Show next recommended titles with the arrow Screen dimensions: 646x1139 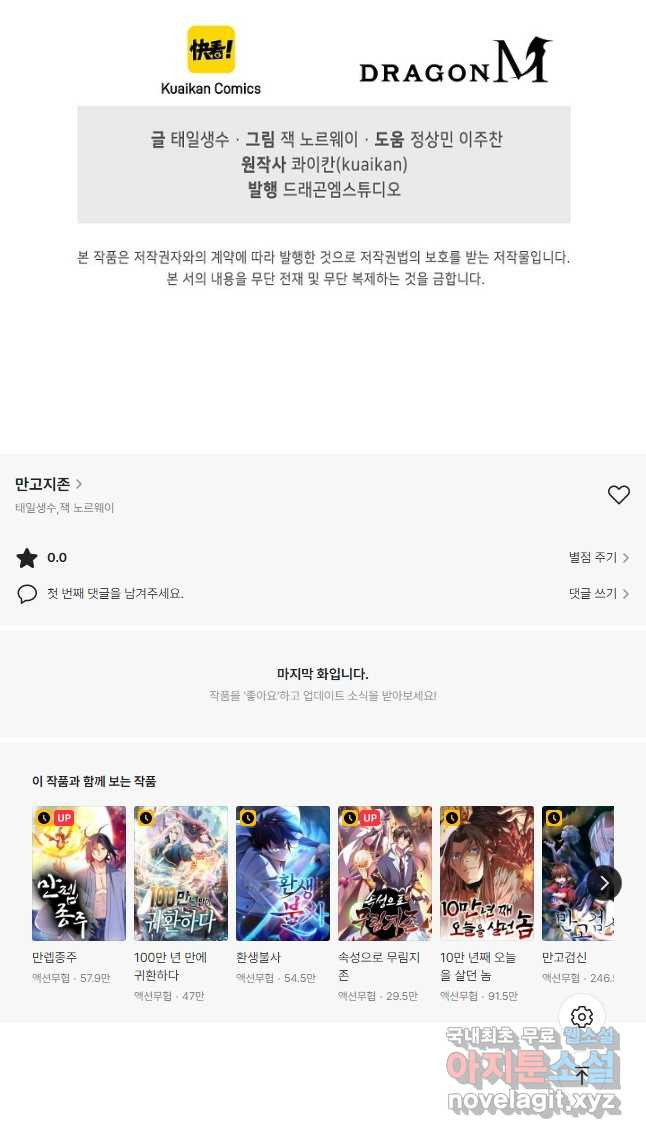(603, 883)
